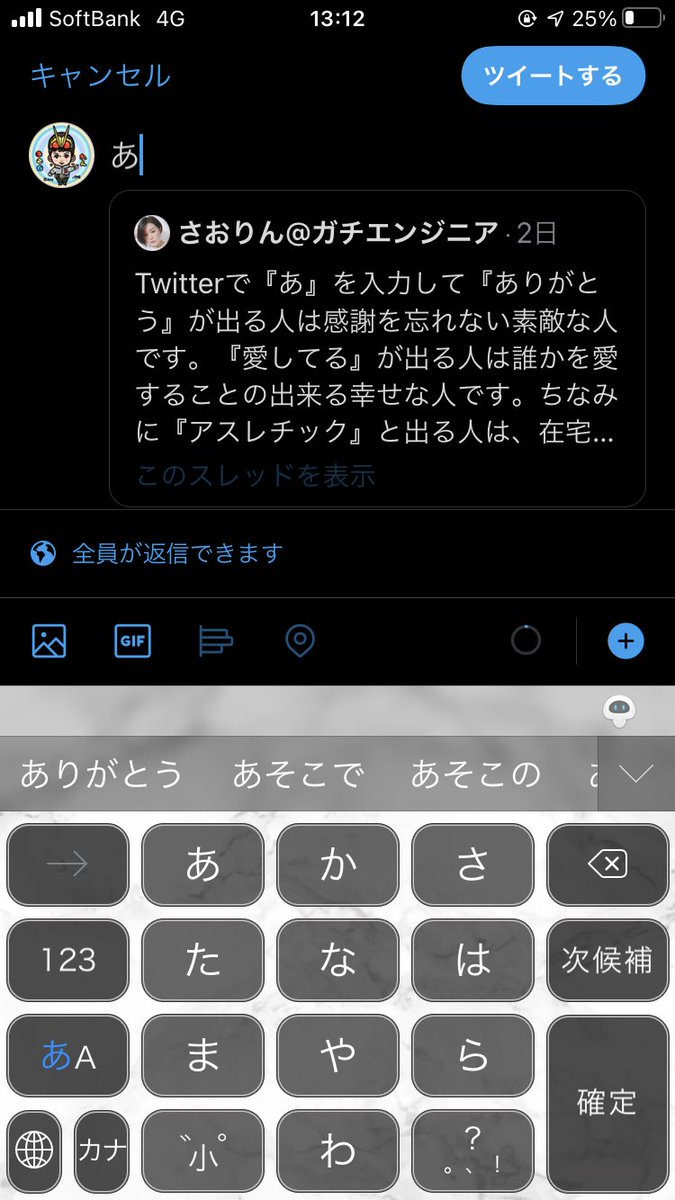The height and width of the screenshot is (1200, 675).
Task: Tap the 確定 key to confirm input
Action: pyautogui.click(x=607, y=1102)
